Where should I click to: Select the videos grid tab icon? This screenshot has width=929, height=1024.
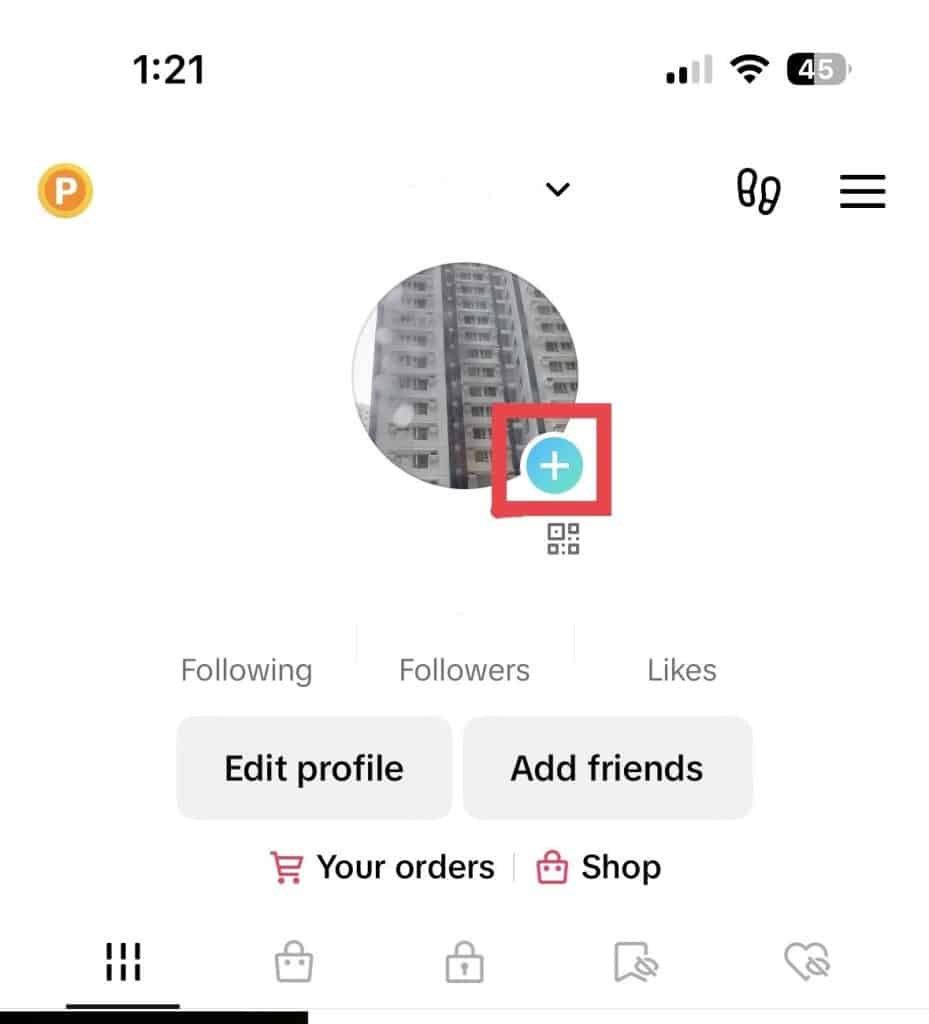click(x=122, y=961)
